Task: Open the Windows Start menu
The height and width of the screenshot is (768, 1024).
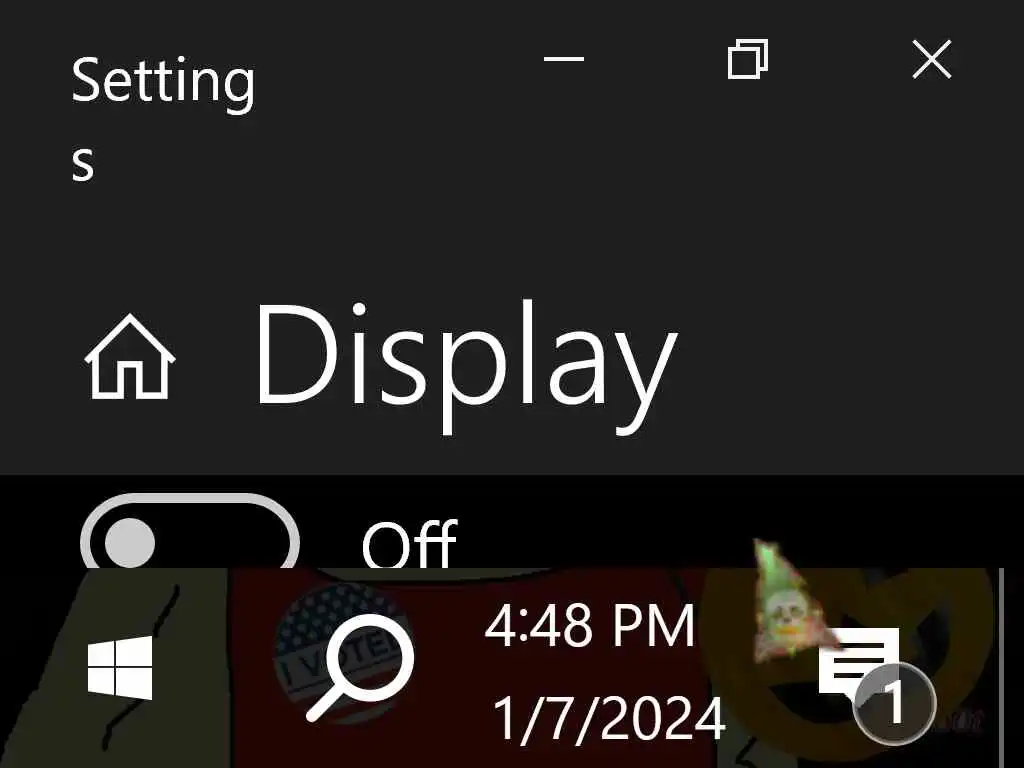Action: tap(120, 668)
